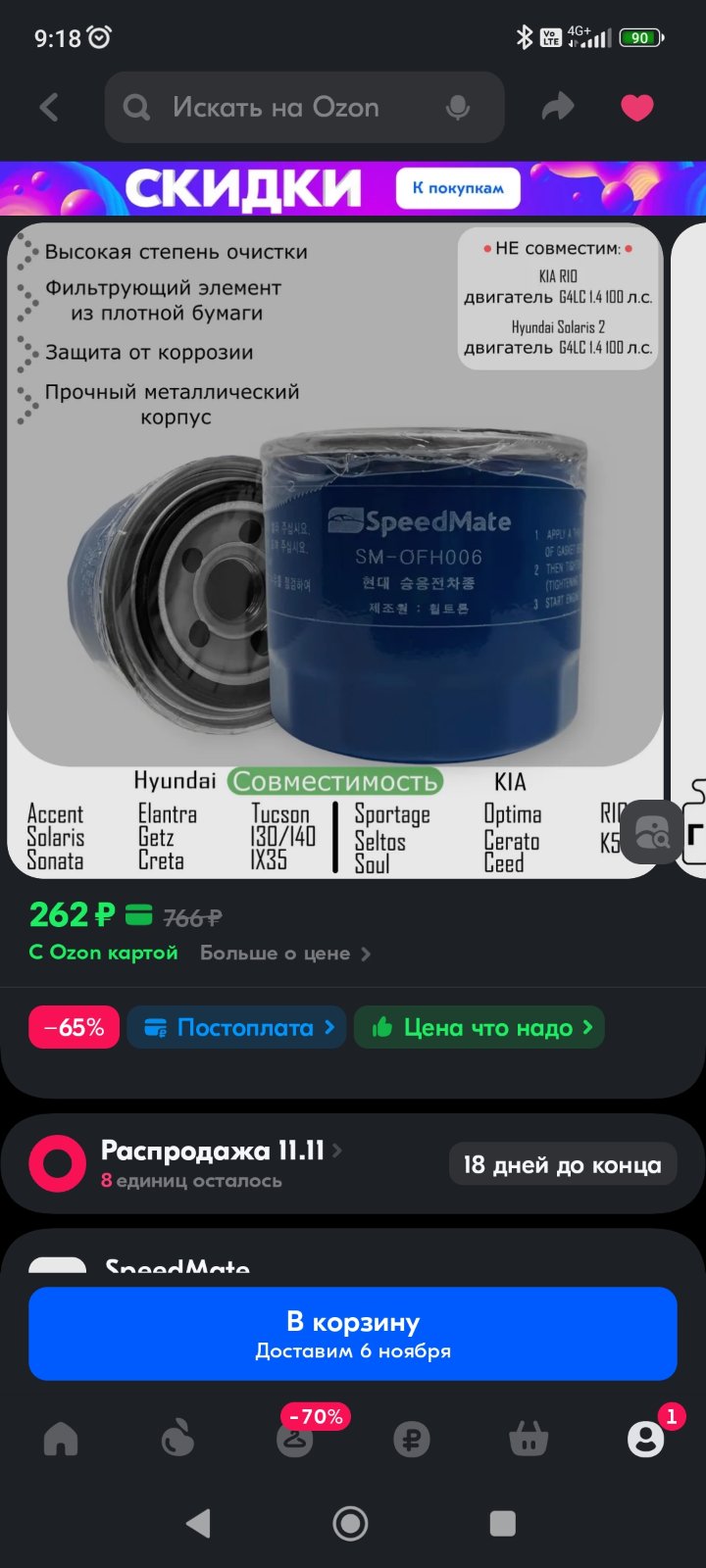
Task: Tap the system home button
Action: point(351,1524)
